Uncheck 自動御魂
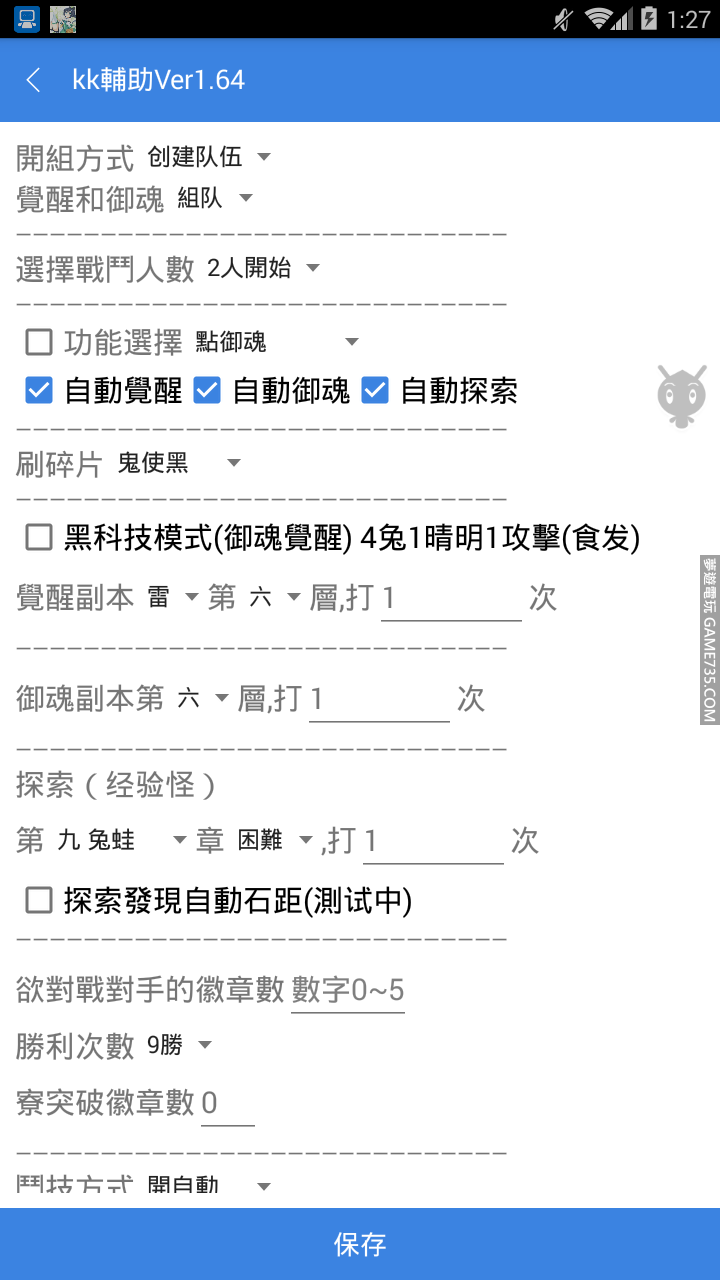 point(207,391)
